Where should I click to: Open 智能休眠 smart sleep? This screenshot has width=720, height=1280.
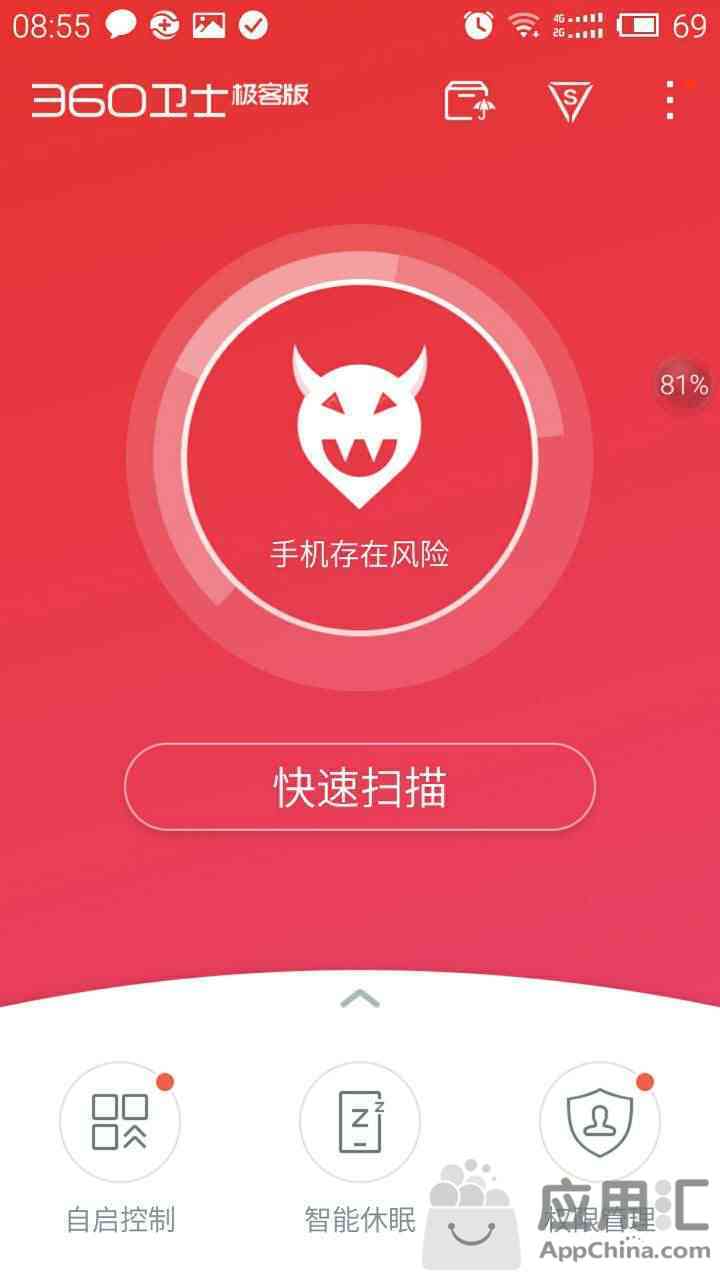(360, 1122)
